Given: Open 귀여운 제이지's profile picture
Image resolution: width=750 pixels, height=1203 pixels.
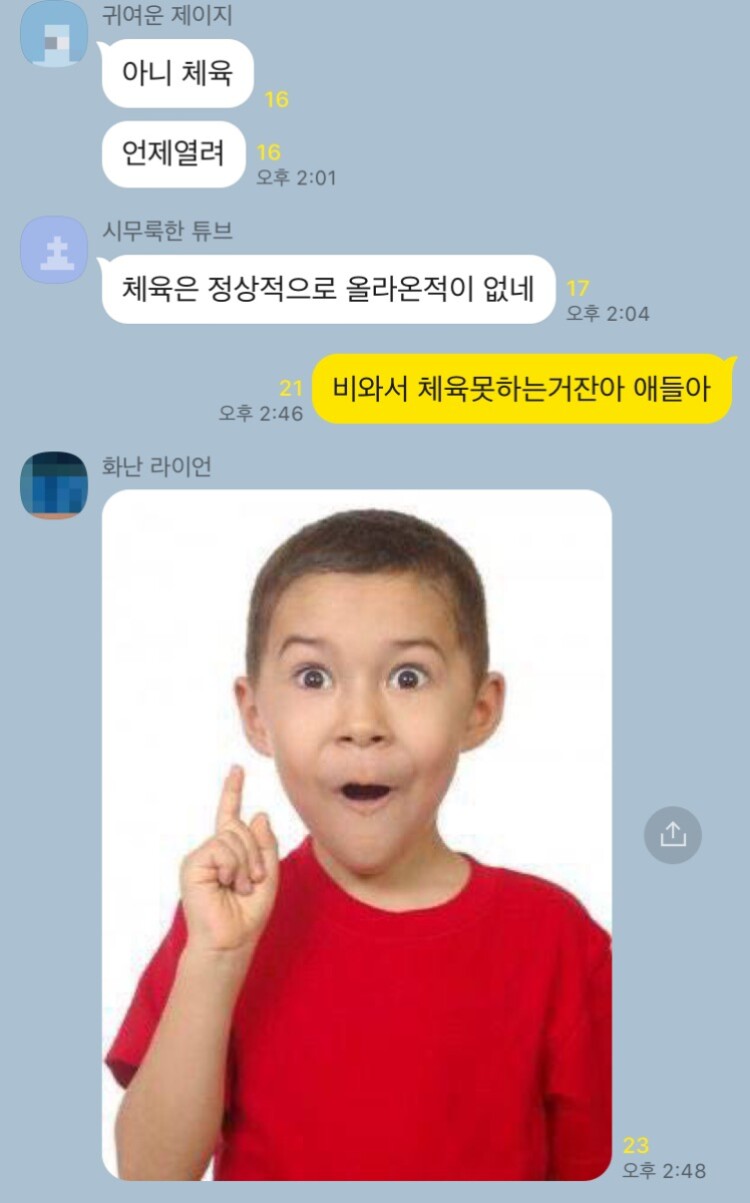Looking at the screenshot, I should [x=54, y=33].
